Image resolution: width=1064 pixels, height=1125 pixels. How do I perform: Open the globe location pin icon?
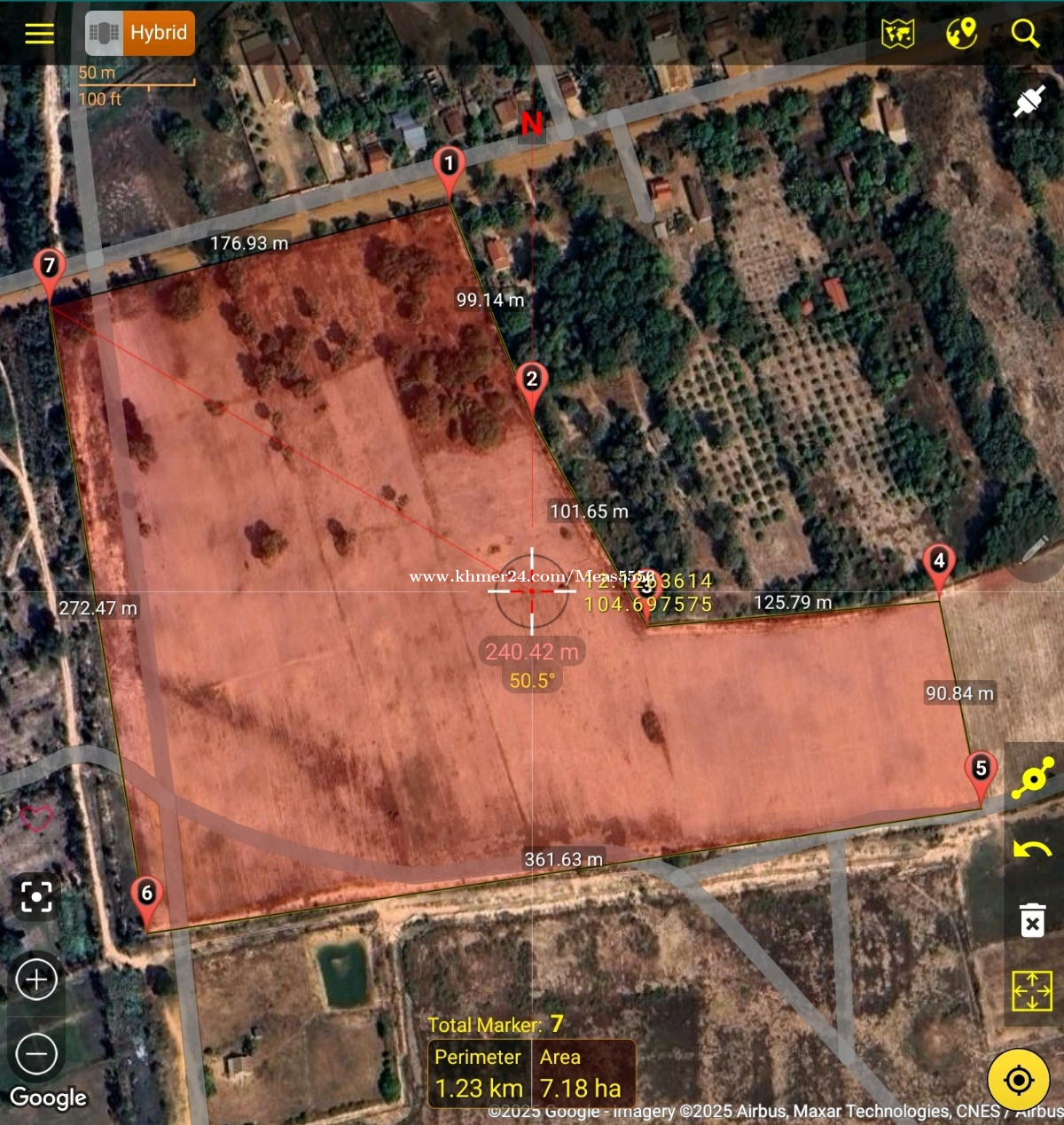(961, 34)
